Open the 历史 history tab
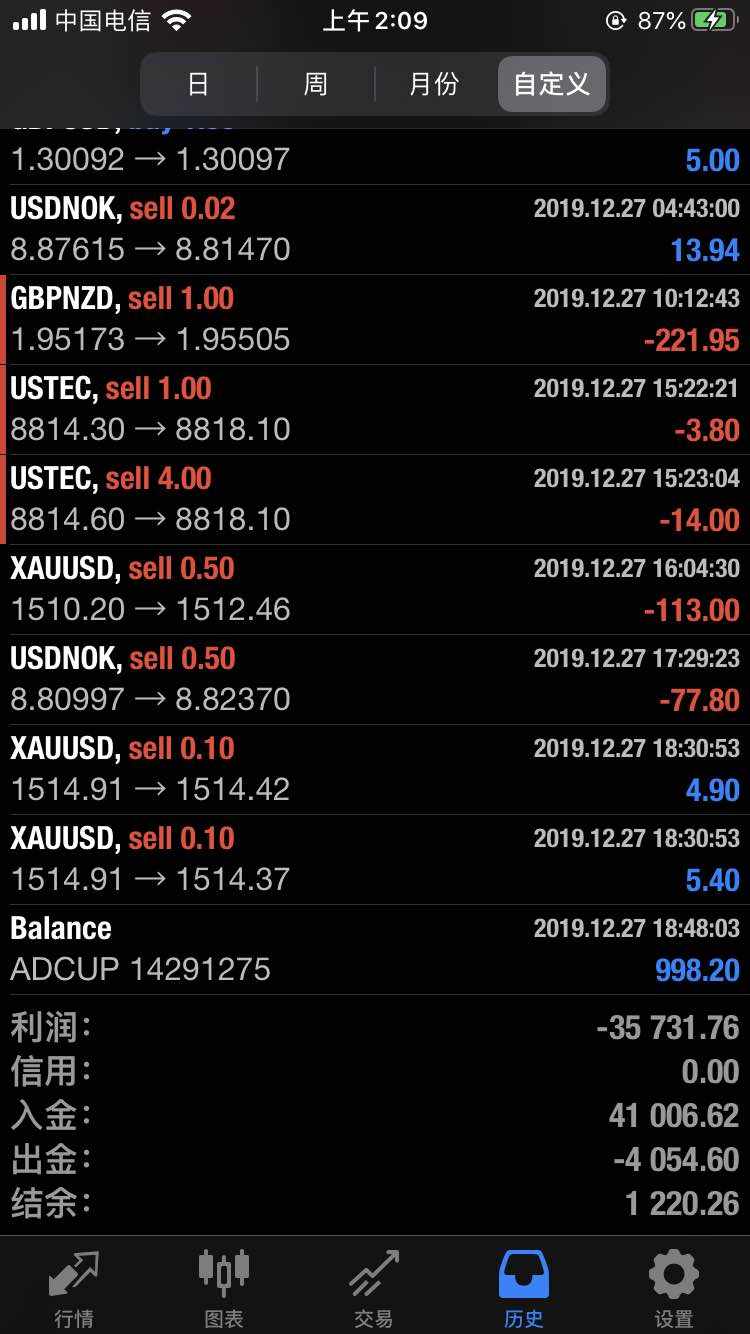This screenshot has height=1334, width=750. (524, 1288)
